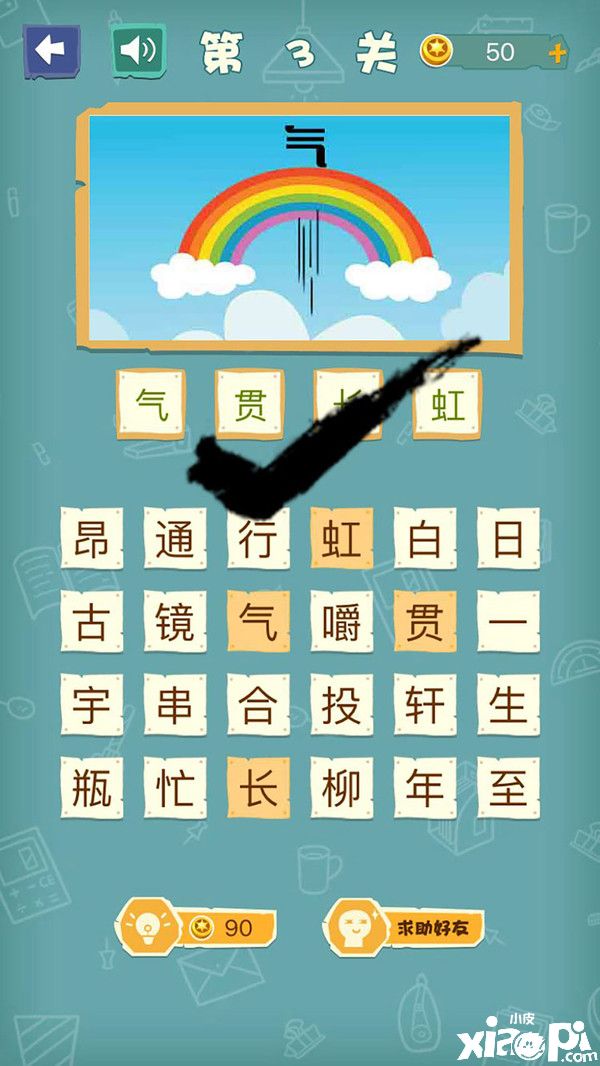The image size is (600, 1066).
Task: Tap 求助好友 to ask friends
Action: coord(402,927)
